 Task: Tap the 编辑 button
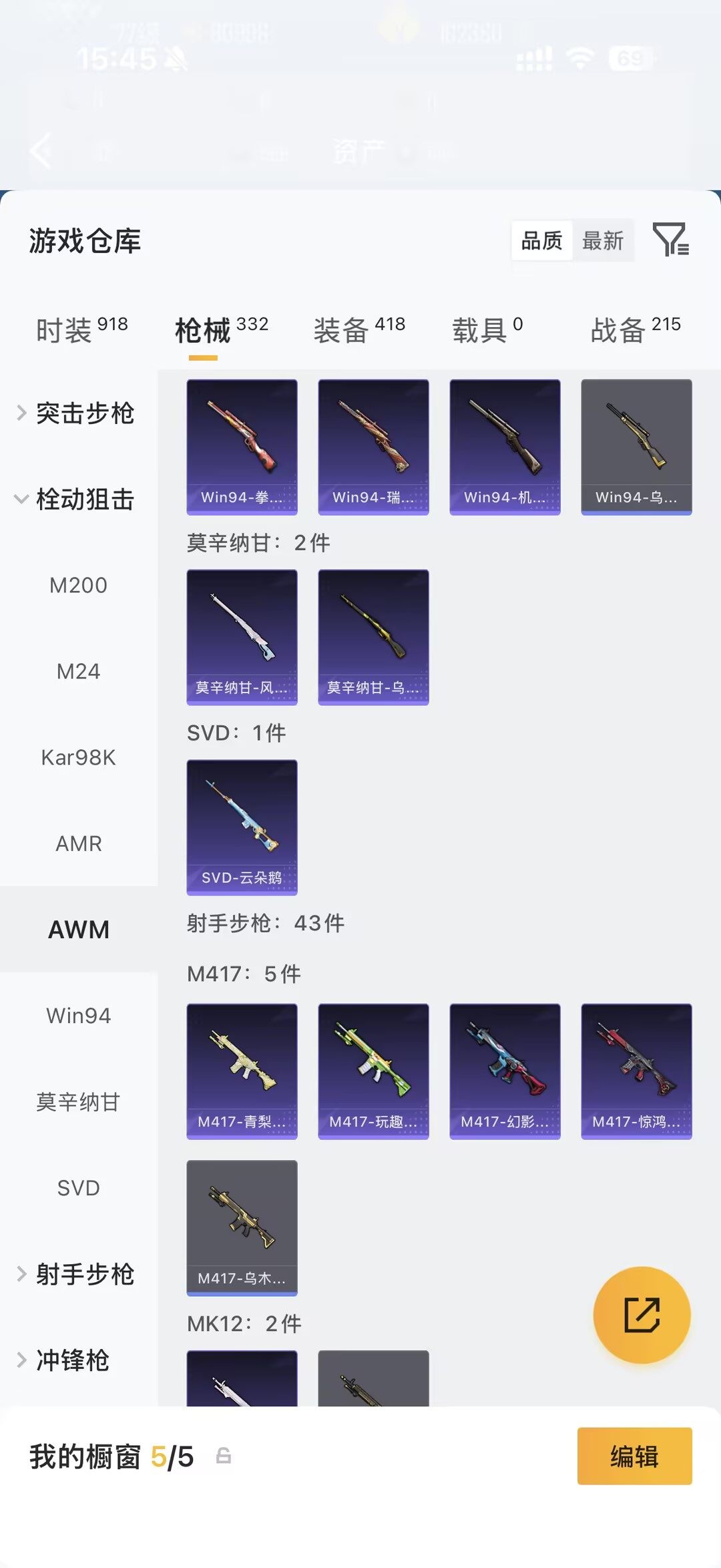[x=634, y=1456]
